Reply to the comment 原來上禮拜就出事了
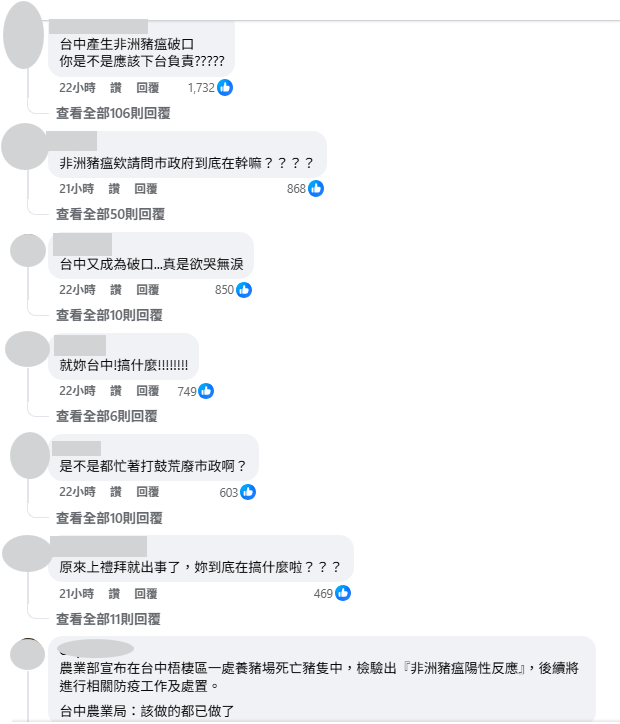The width and height of the screenshot is (620, 724). point(146,593)
